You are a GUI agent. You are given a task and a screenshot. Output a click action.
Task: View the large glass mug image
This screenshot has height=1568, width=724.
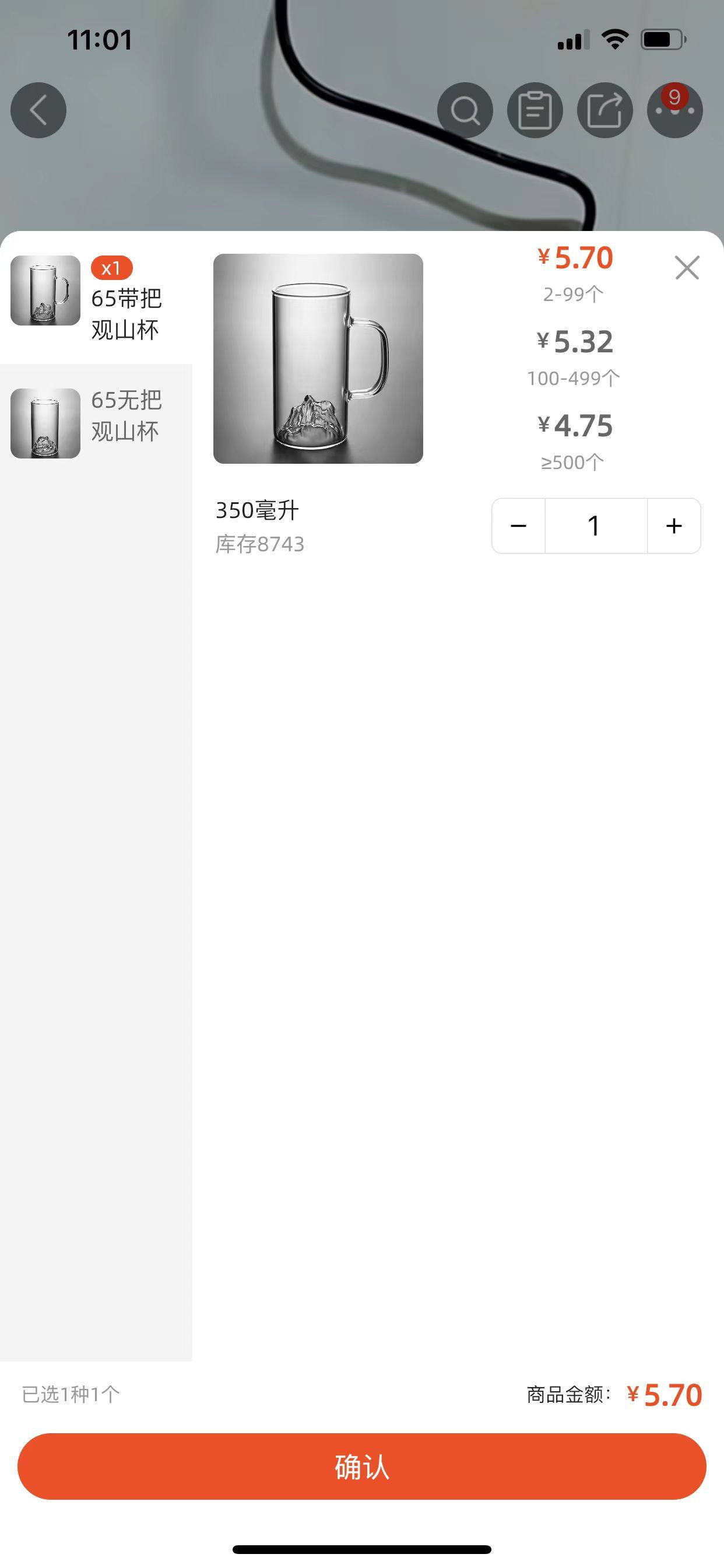click(x=318, y=359)
